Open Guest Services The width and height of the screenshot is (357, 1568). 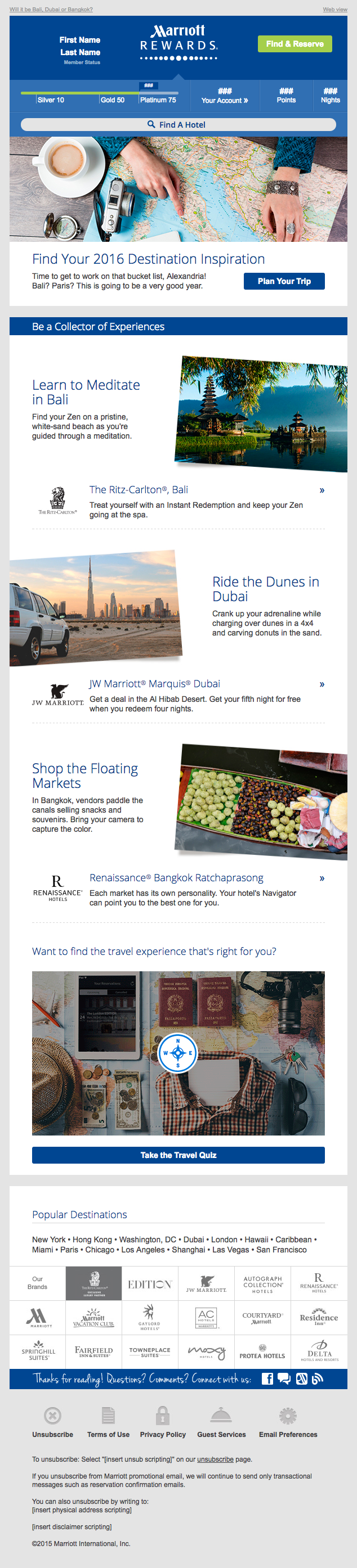tap(221, 1434)
